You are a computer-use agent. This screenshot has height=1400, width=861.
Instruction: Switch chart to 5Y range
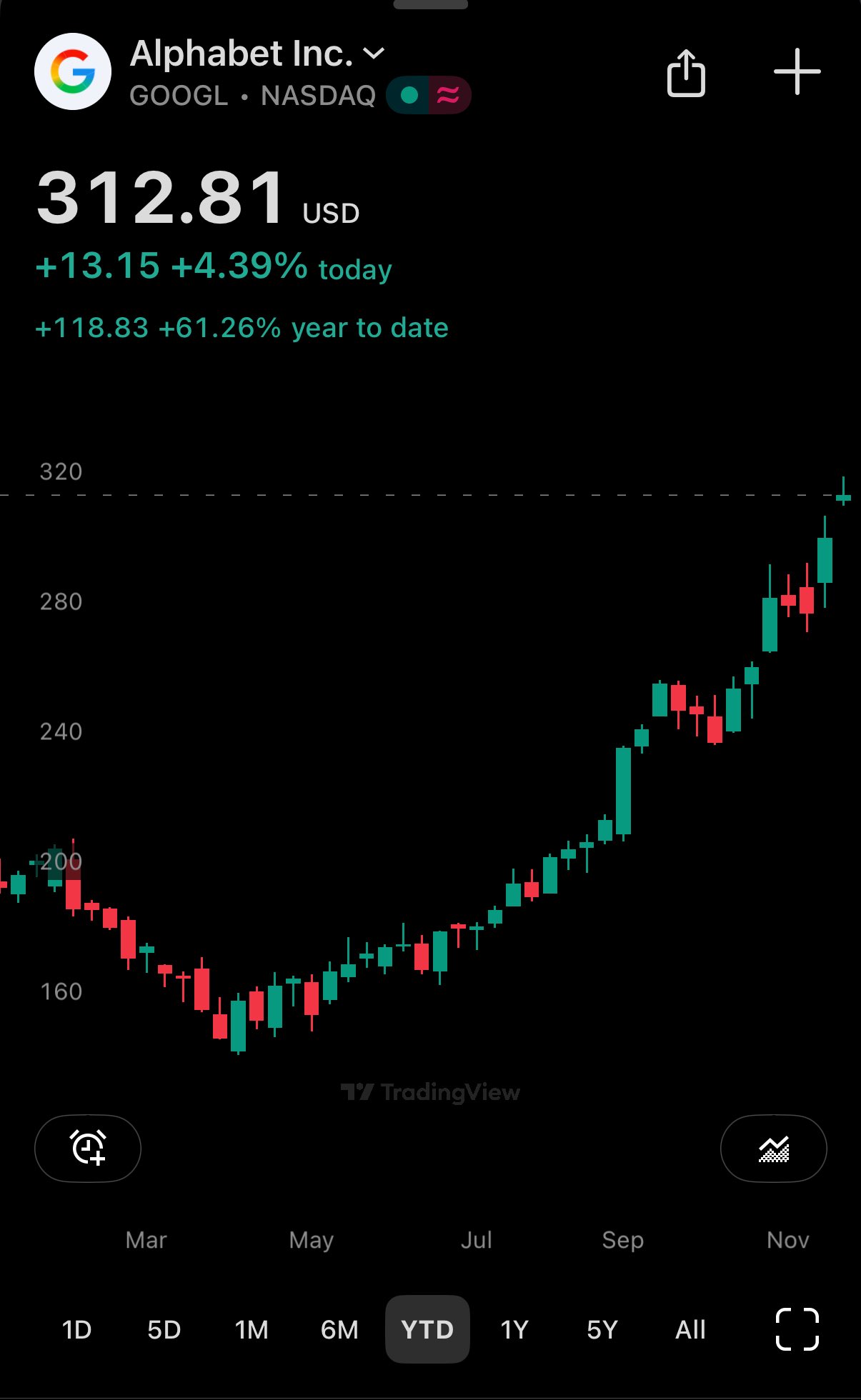[x=602, y=1329]
